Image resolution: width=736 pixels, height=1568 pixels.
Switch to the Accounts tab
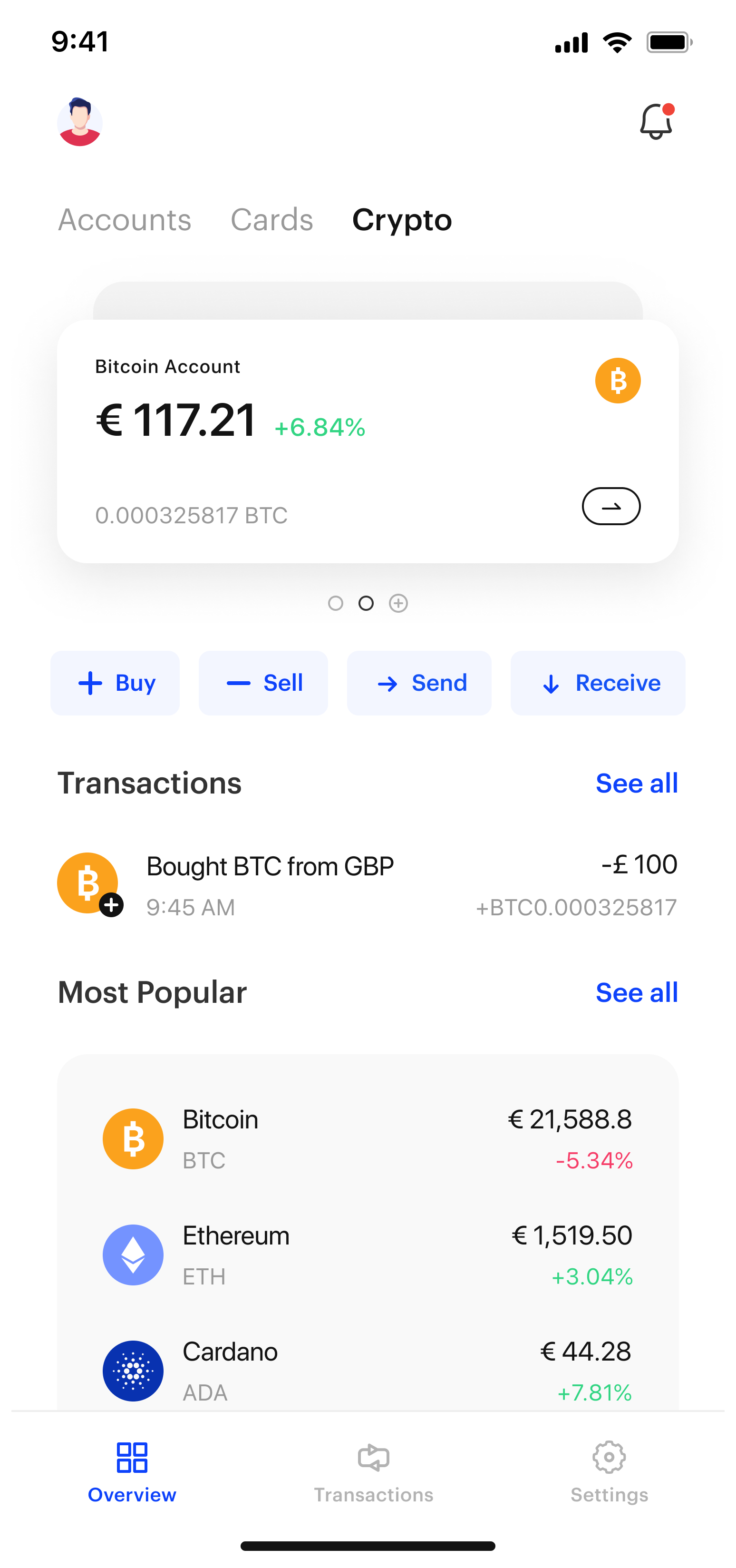pyautogui.click(x=125, y=220)
